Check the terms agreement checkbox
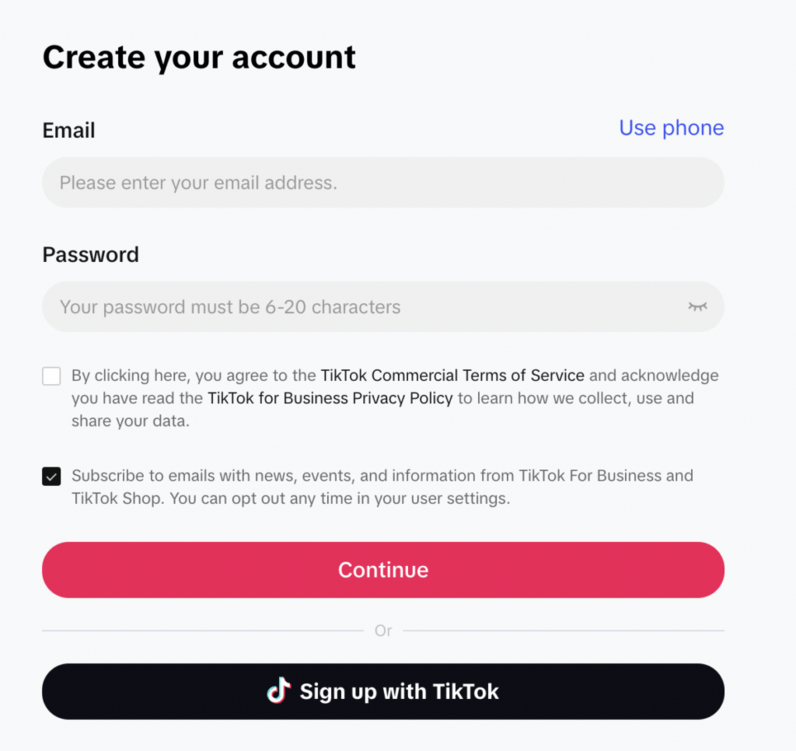 51,376
